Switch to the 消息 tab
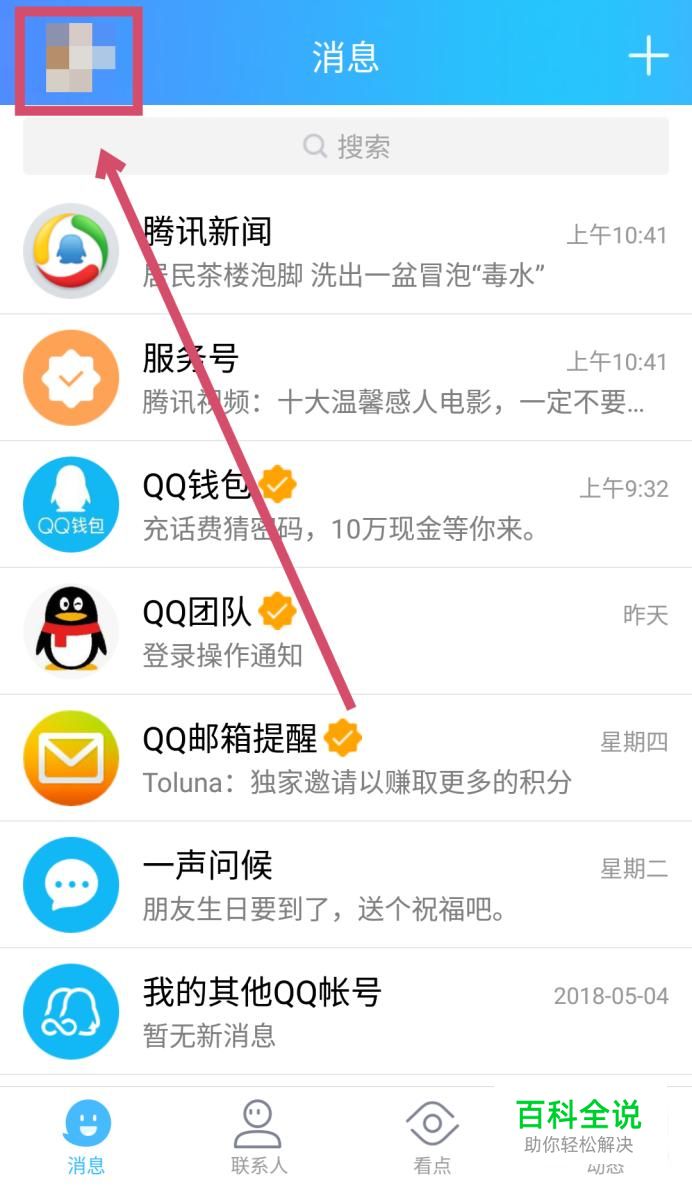Screen dimensions: 692x1189 86,1137
